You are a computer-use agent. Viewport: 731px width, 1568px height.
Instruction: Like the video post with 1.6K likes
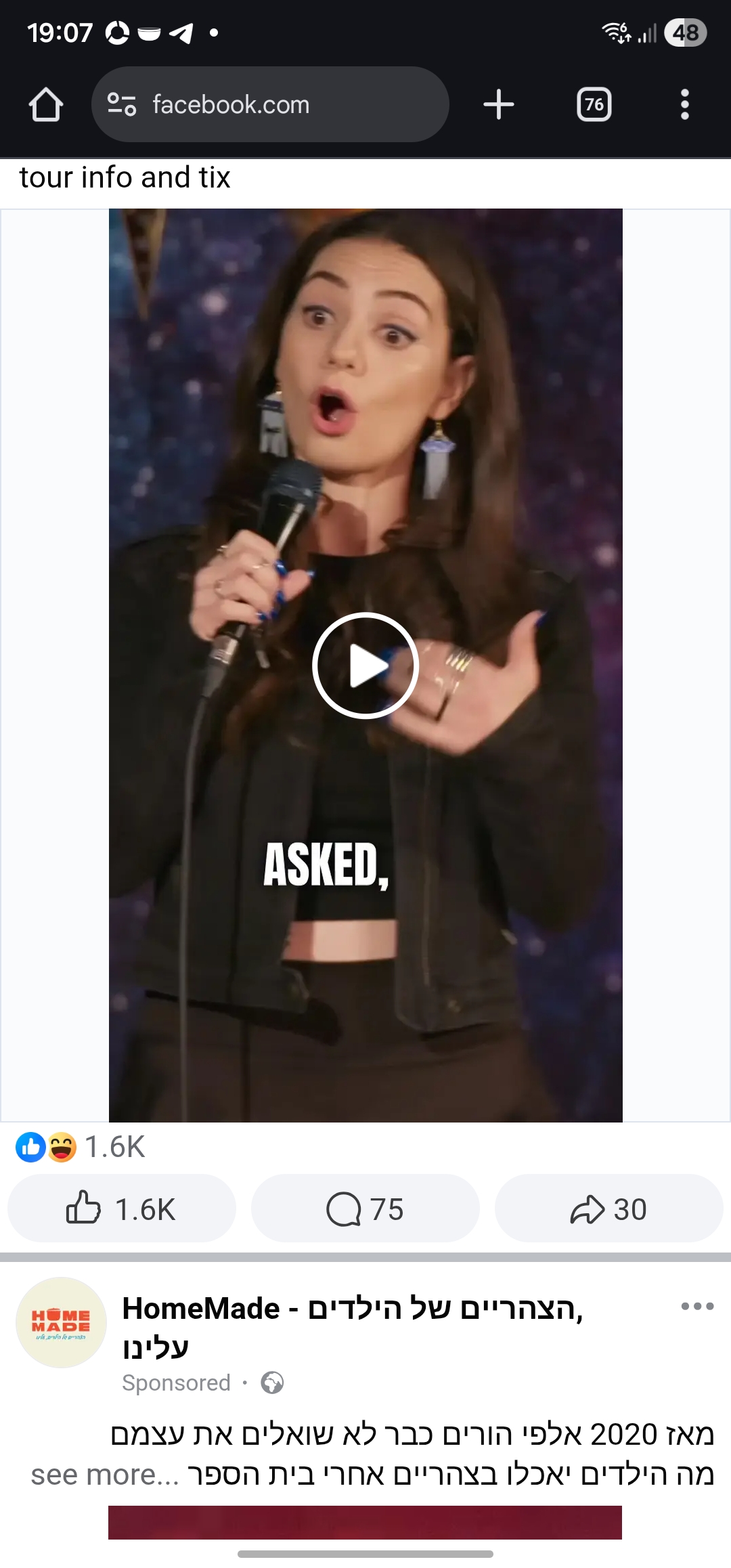(122, 1208)
